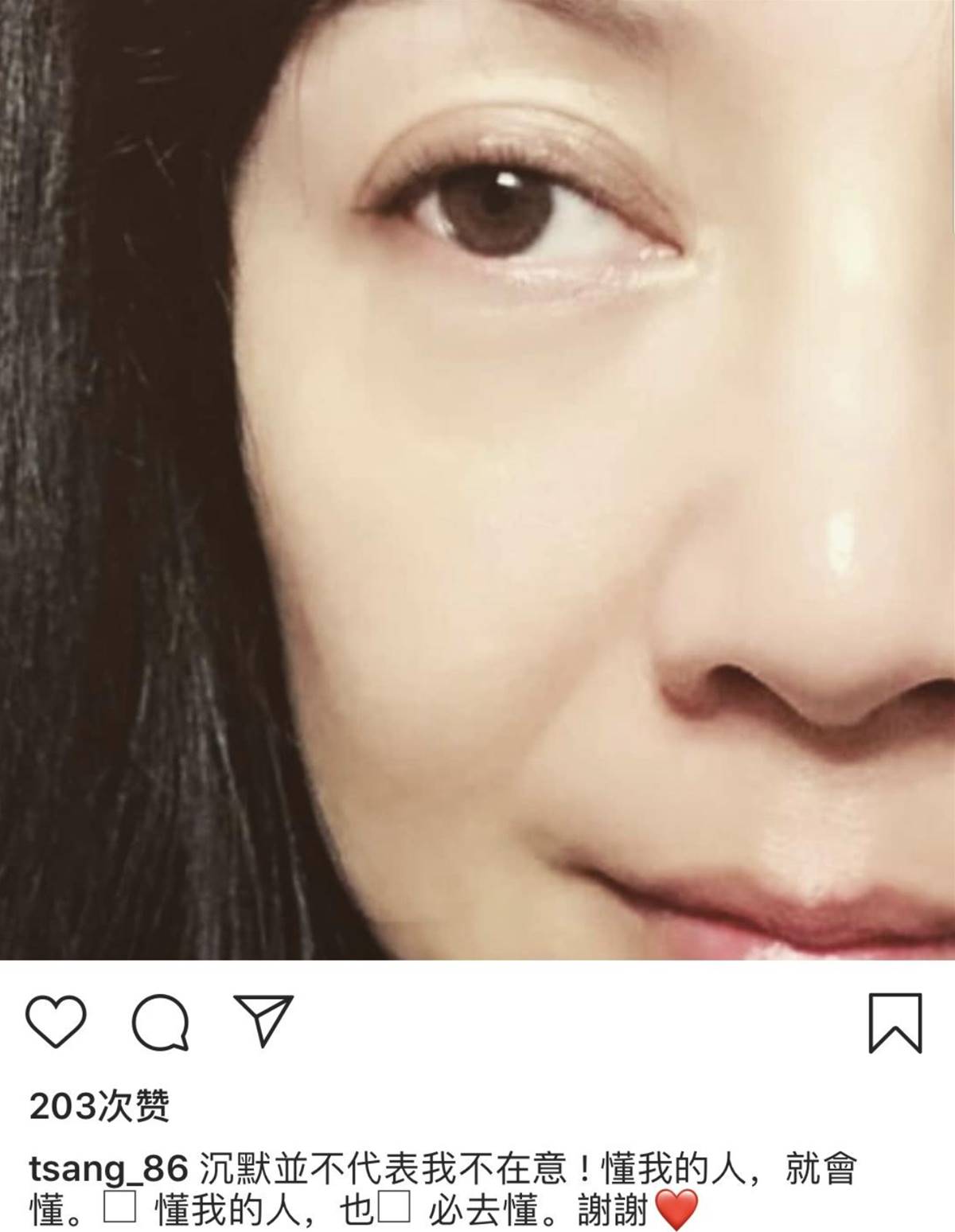This screenshot has width=955, height=1232.
Task: Open comments via the speech bubble icon
Action: coord(160,1023)
